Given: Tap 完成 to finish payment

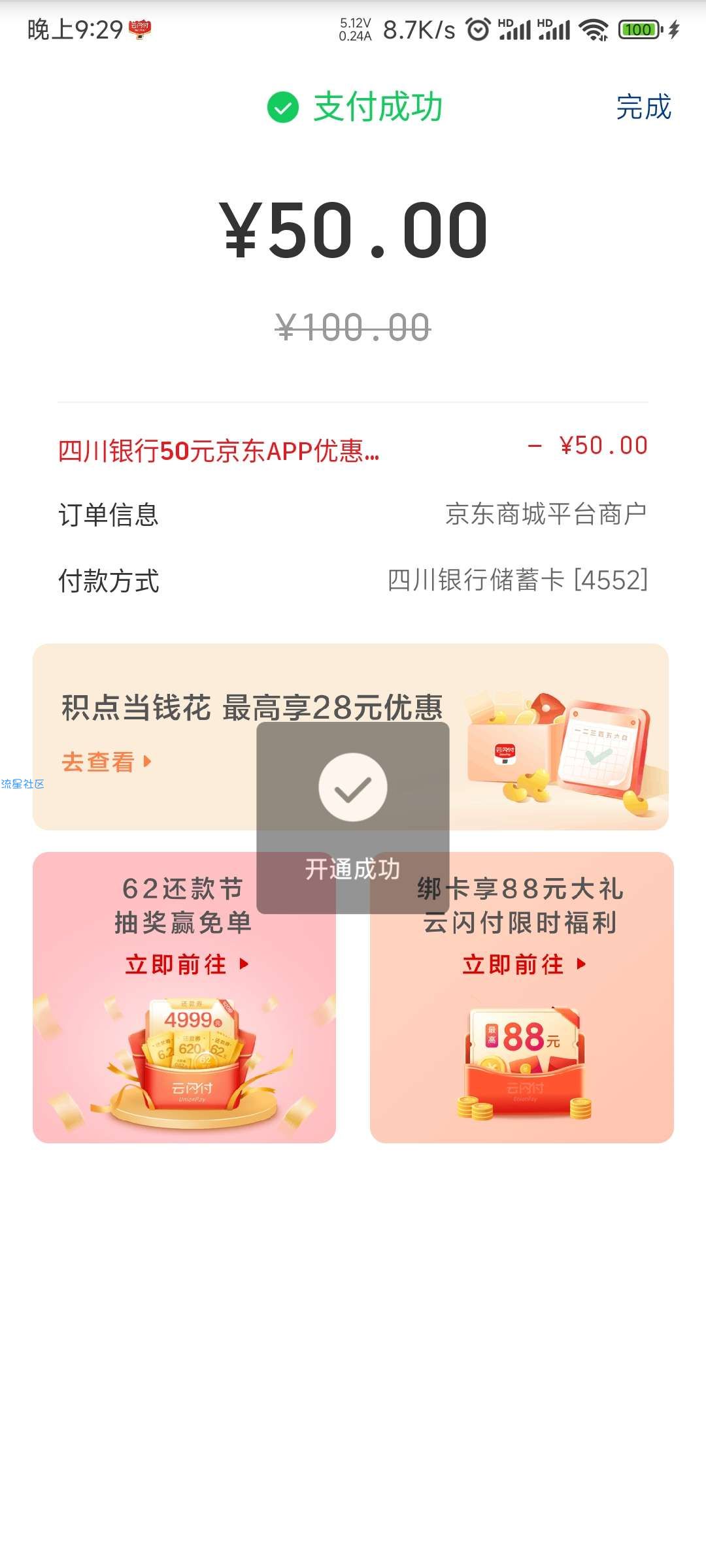Looking at the screenshot, I should coord(643,107).
